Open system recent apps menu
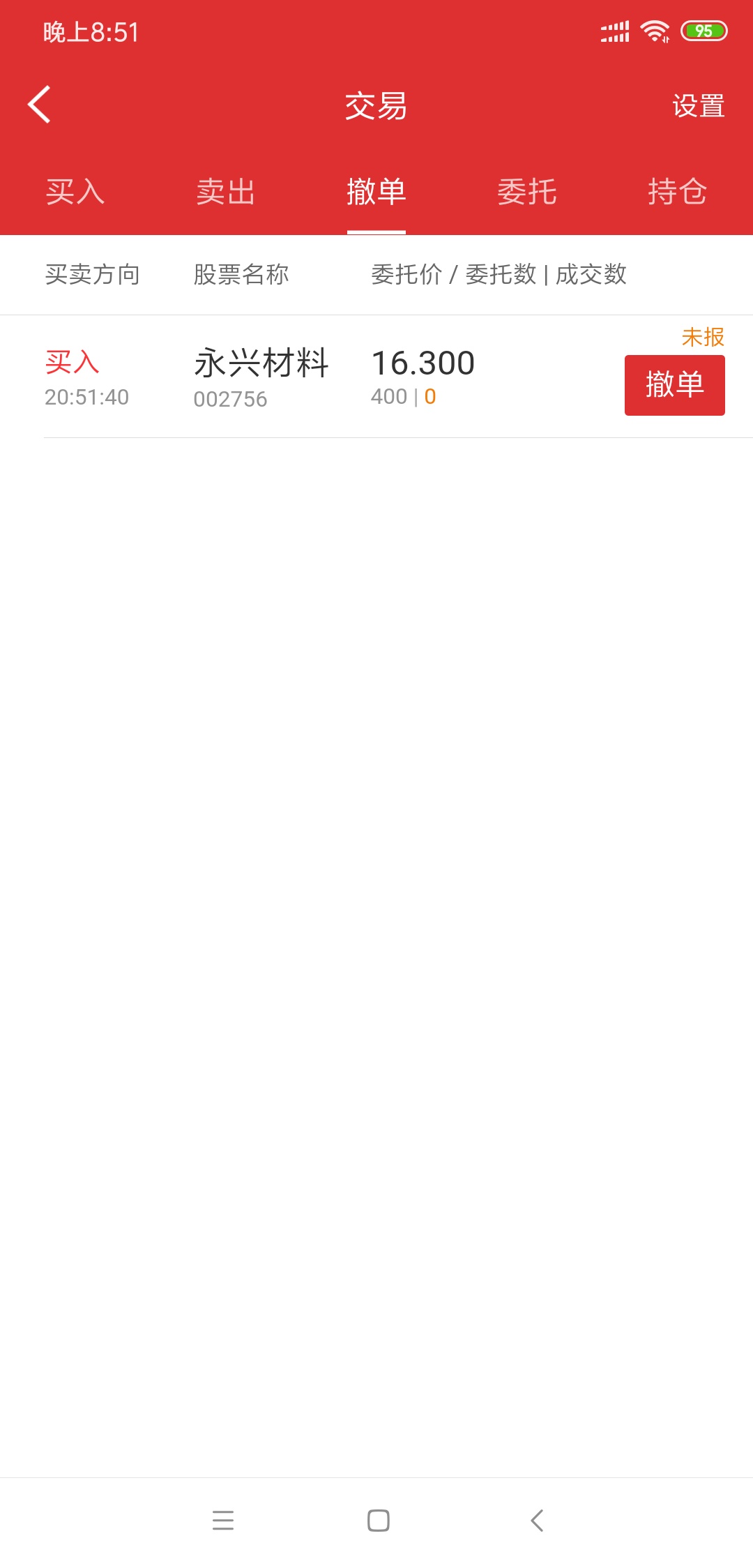The image size is (753, 1568). [x=223, y=1521]
